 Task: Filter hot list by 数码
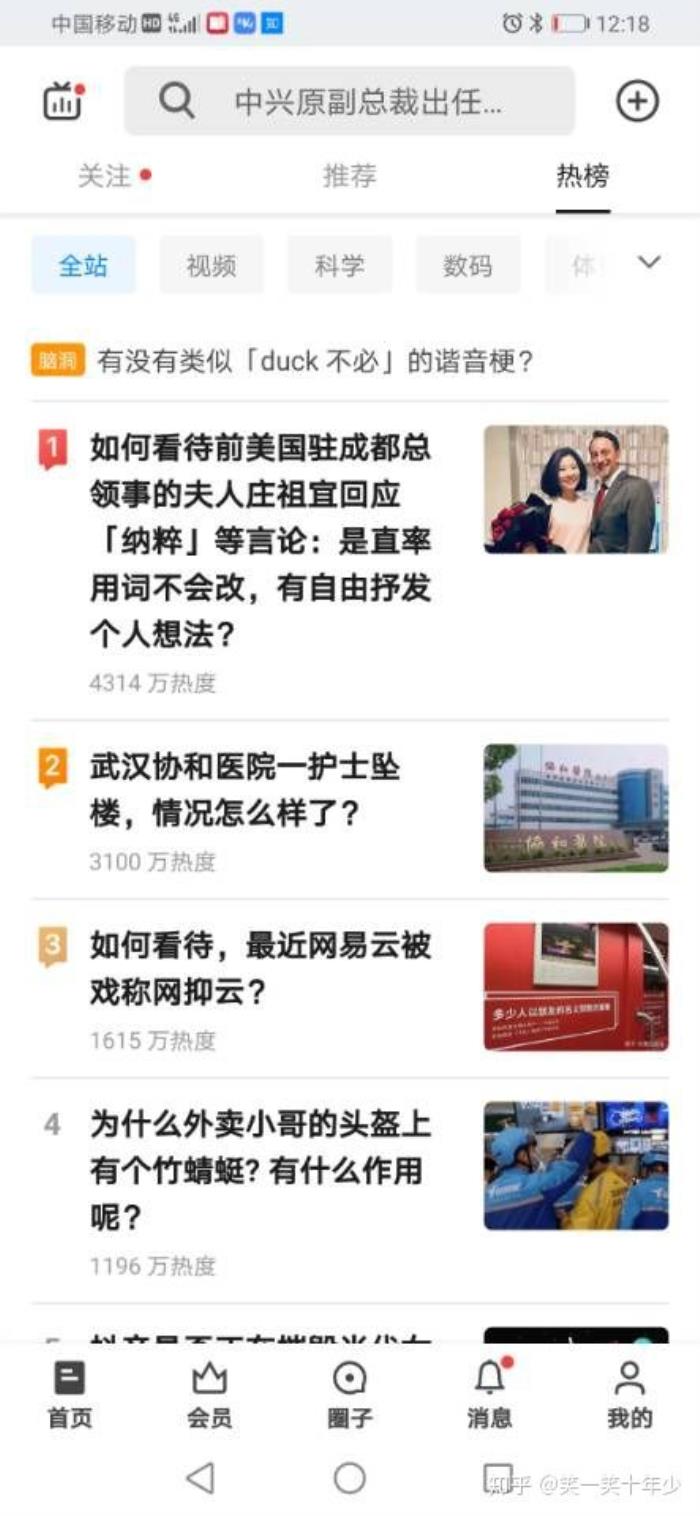[x=468, y=265]
